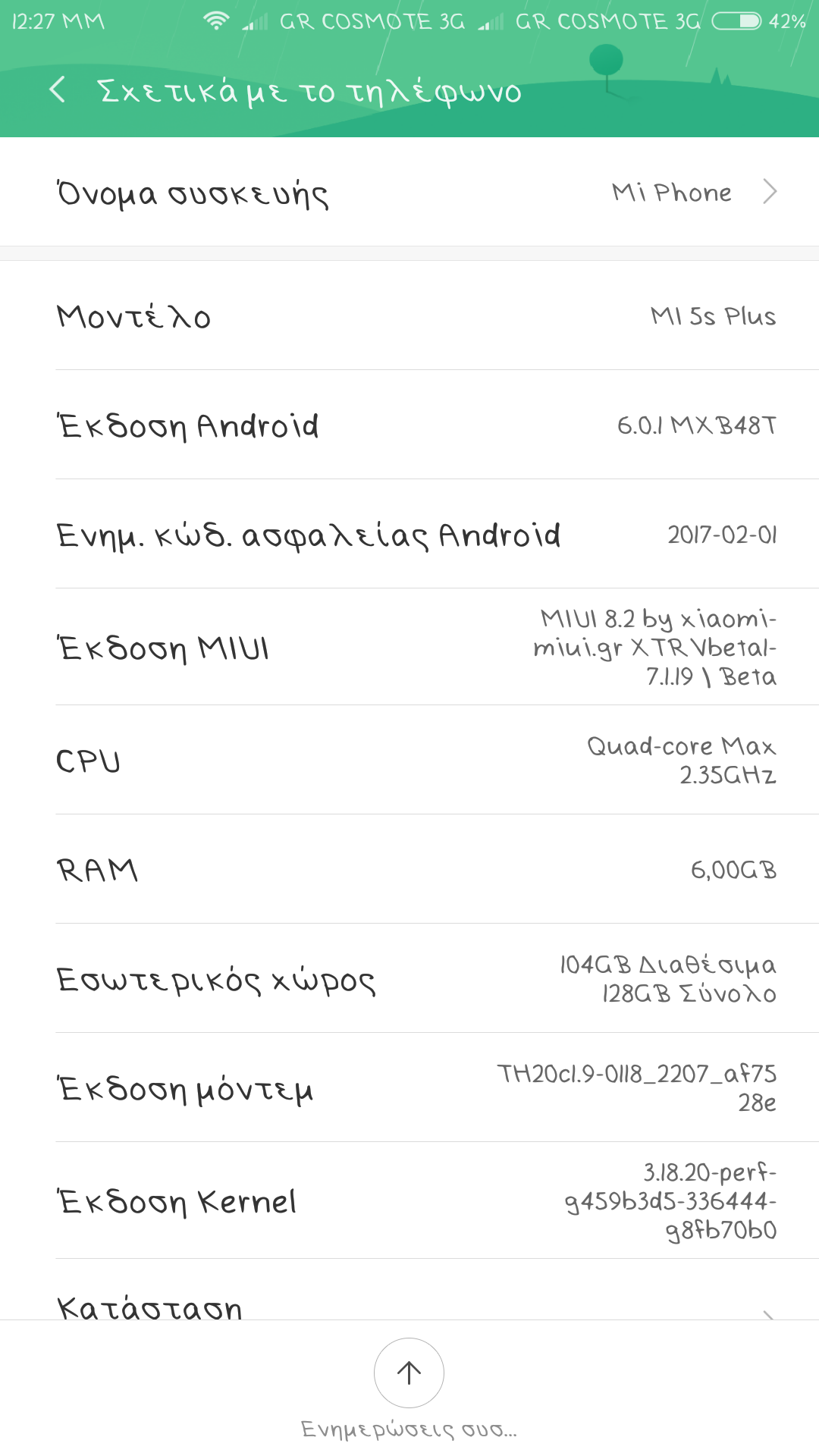Viewport: 819px width, 1456px height.
Task: Check for system updates (Ενημερώσεις)
Action: tap(409, 1373)
